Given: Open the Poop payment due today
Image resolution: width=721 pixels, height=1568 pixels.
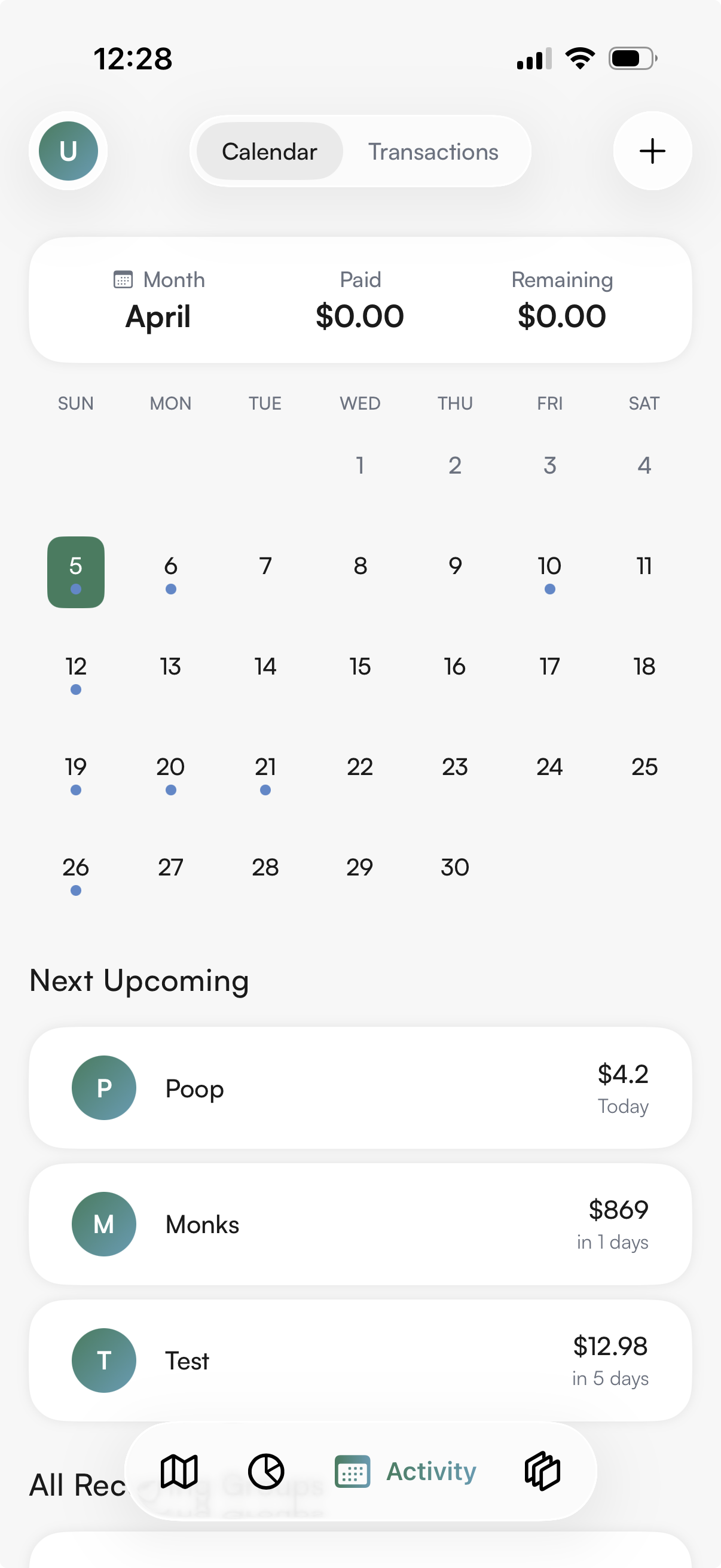Looking at the screenshot, I should [360, 1088].
